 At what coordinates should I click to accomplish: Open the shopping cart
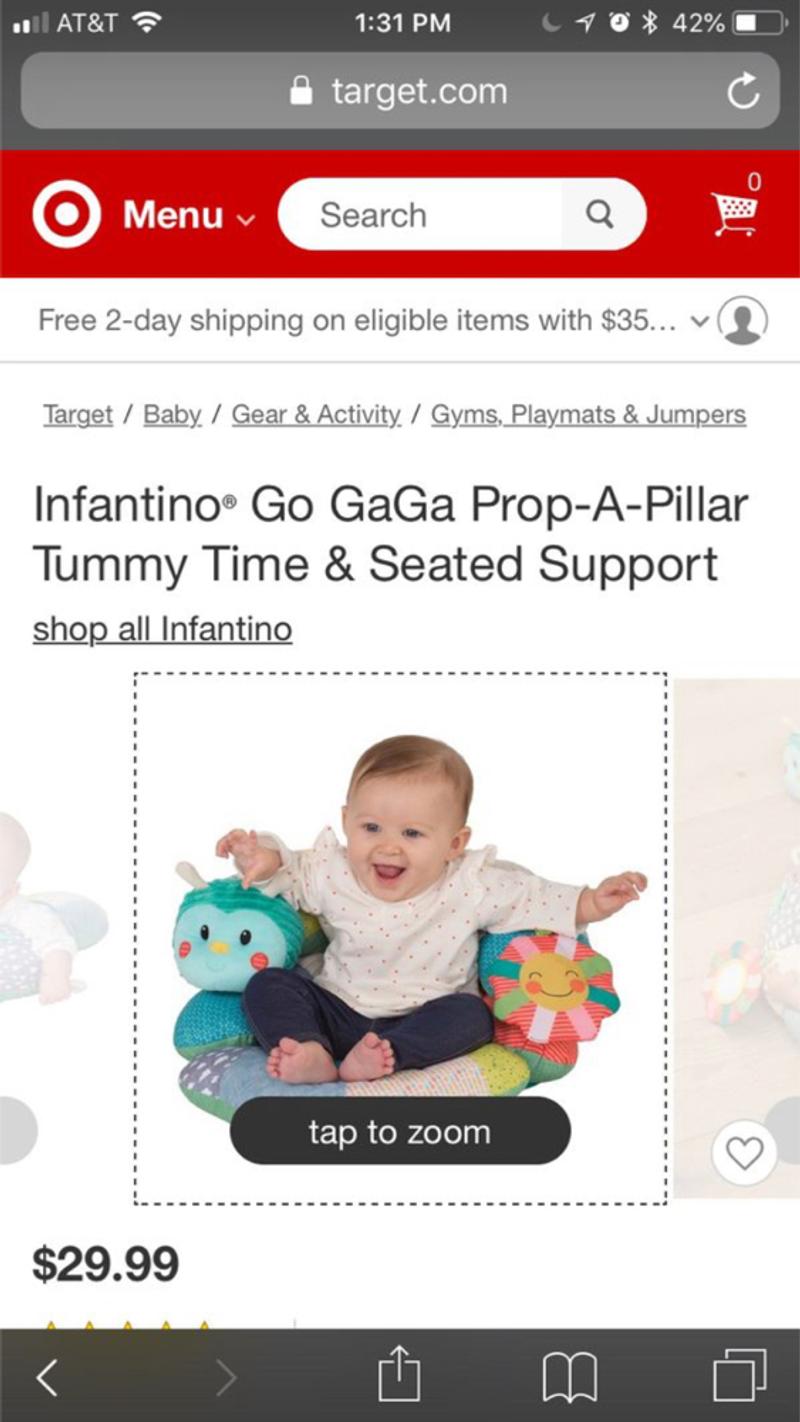pos(735,212)
